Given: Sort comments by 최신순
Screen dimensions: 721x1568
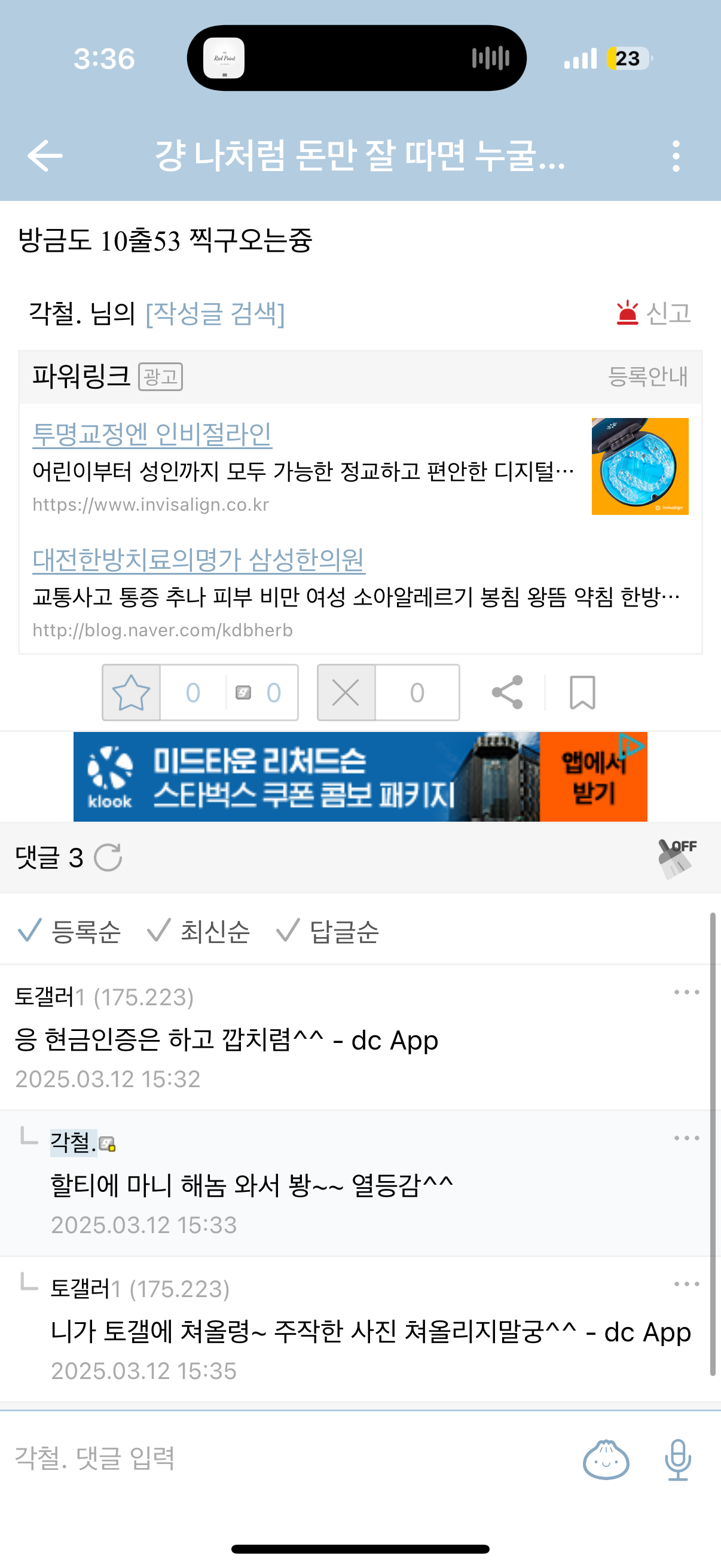Looking at the screenshot, I should [199, 931].
